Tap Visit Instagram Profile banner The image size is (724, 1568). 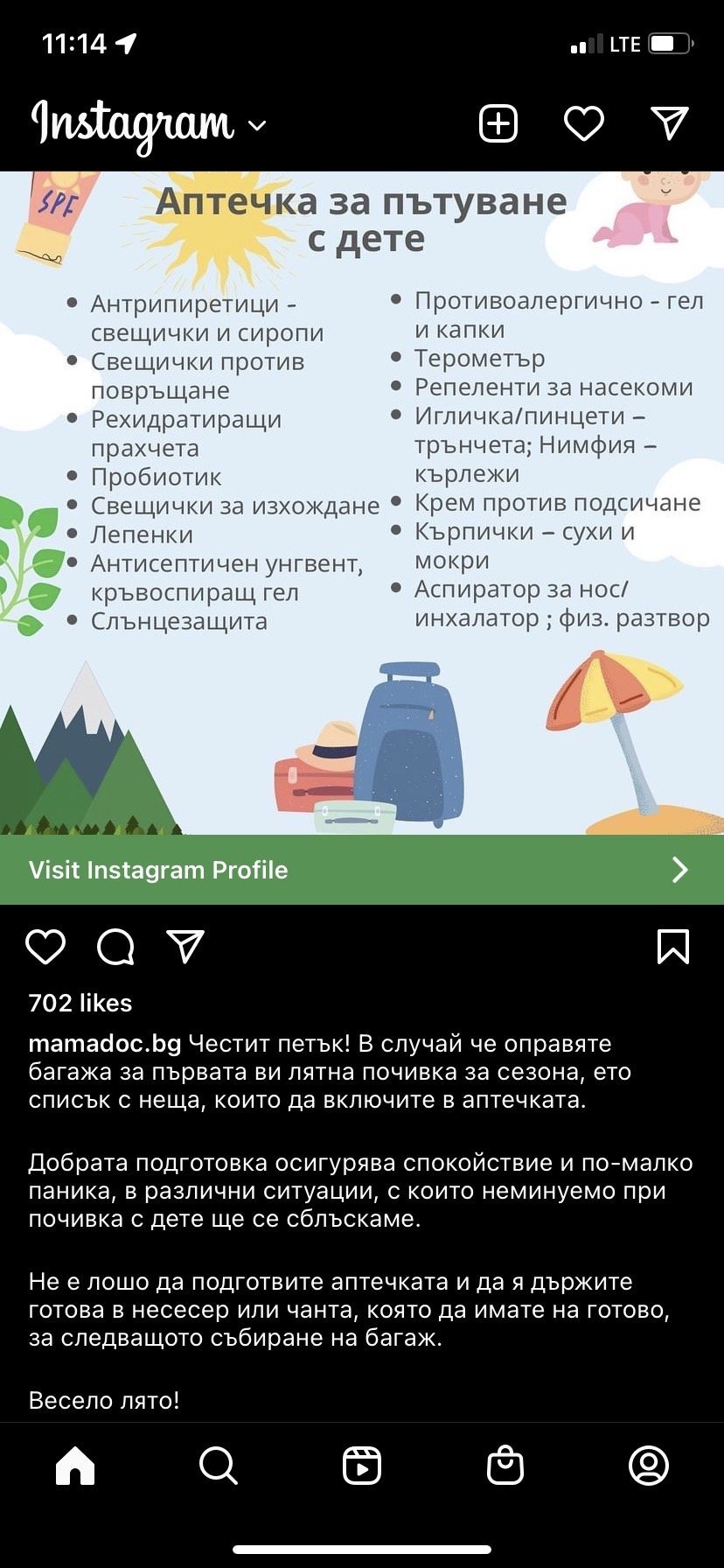point(362,870)
